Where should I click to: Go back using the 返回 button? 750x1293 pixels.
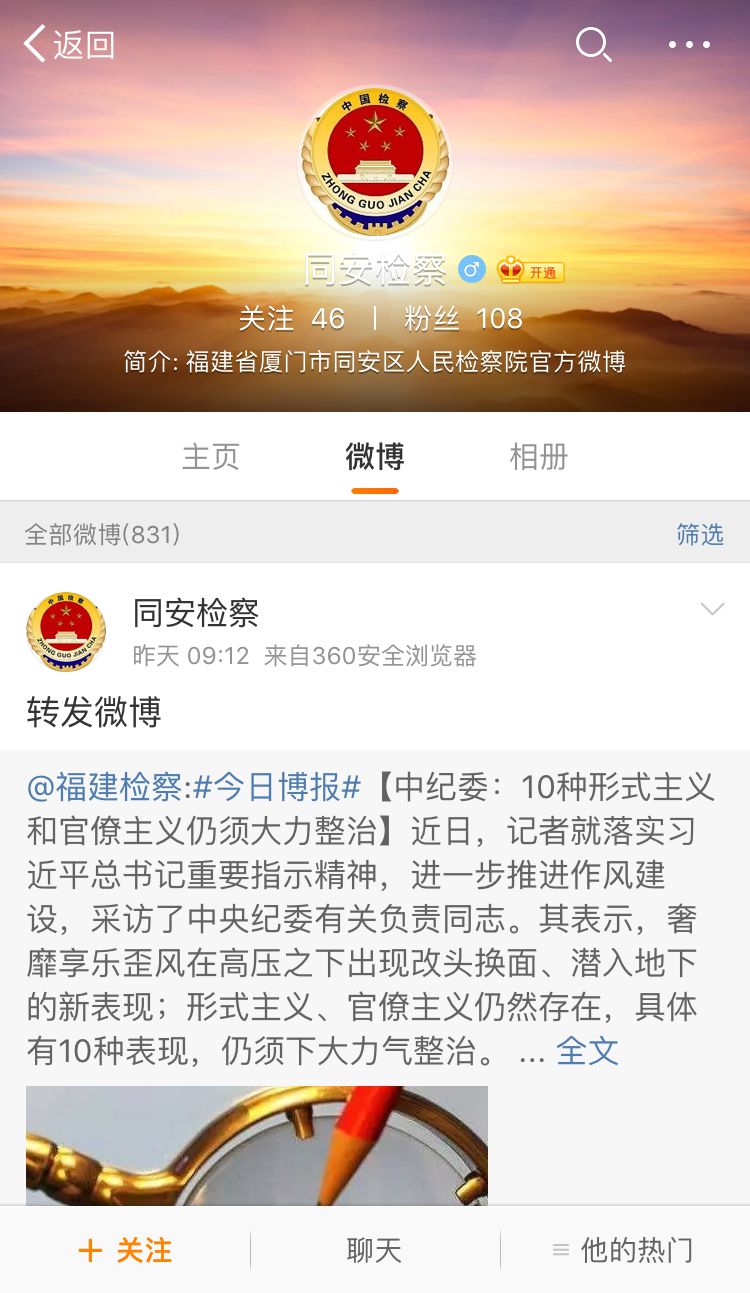click(x=70, y=44)
